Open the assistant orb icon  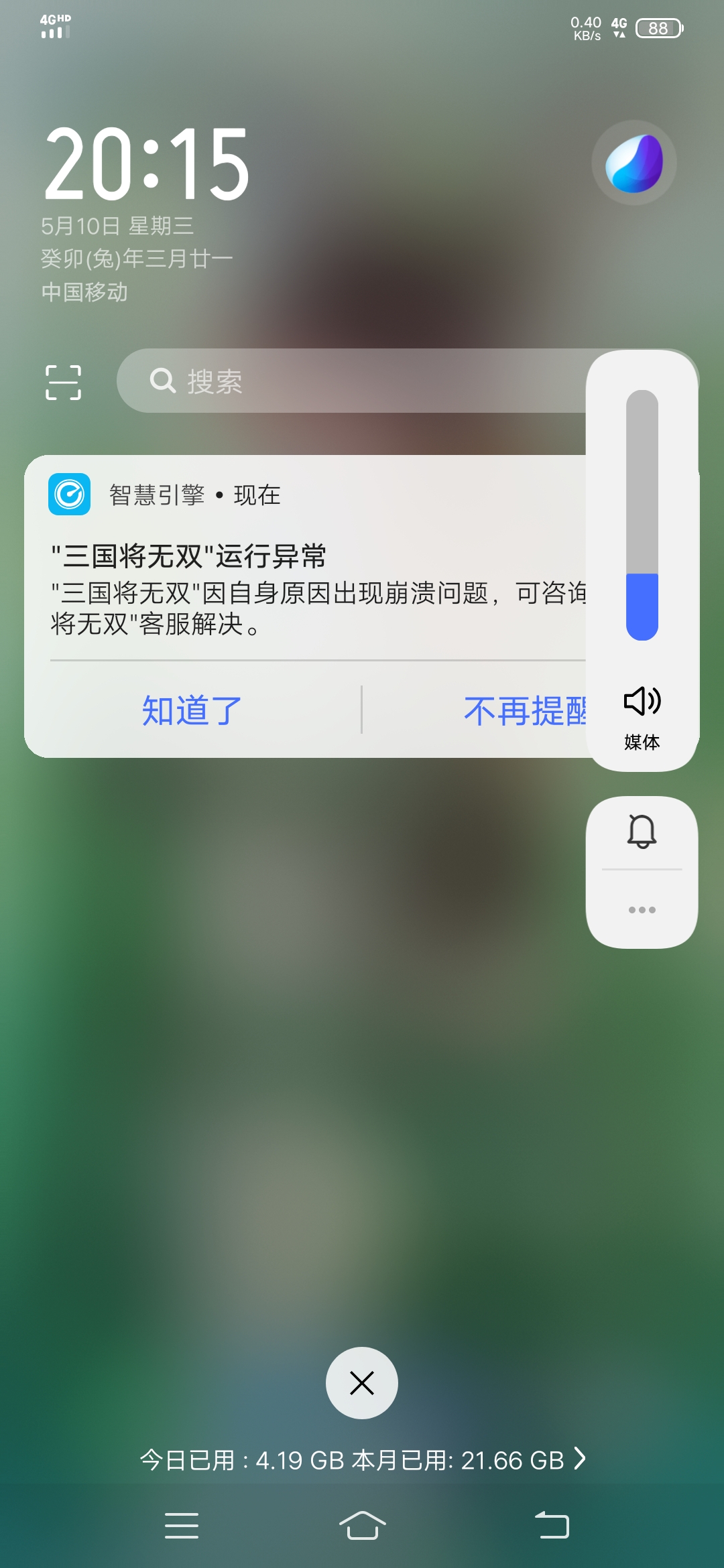(x=634, y=163)
